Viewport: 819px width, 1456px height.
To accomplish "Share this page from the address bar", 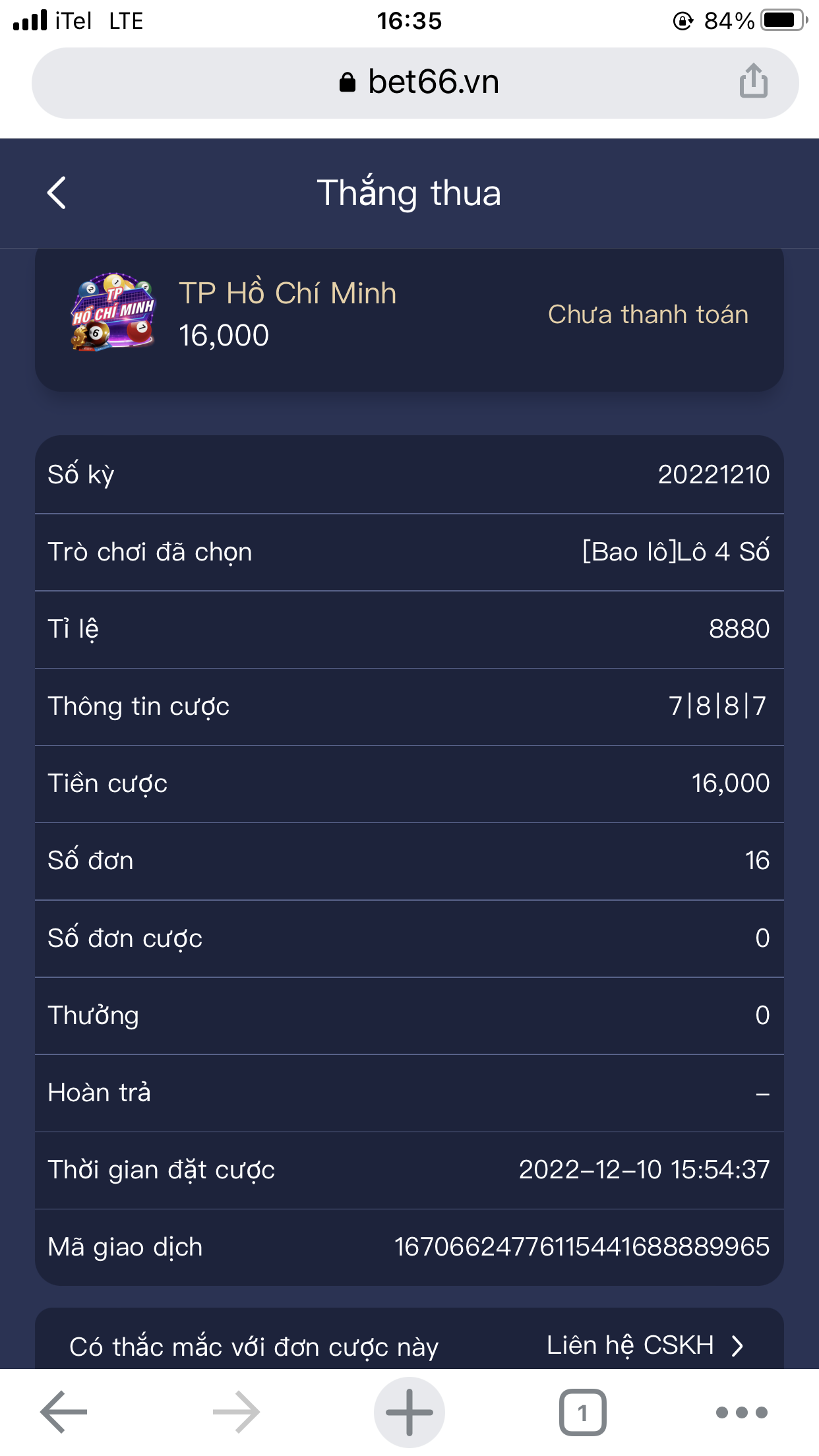I will [753, 81].
